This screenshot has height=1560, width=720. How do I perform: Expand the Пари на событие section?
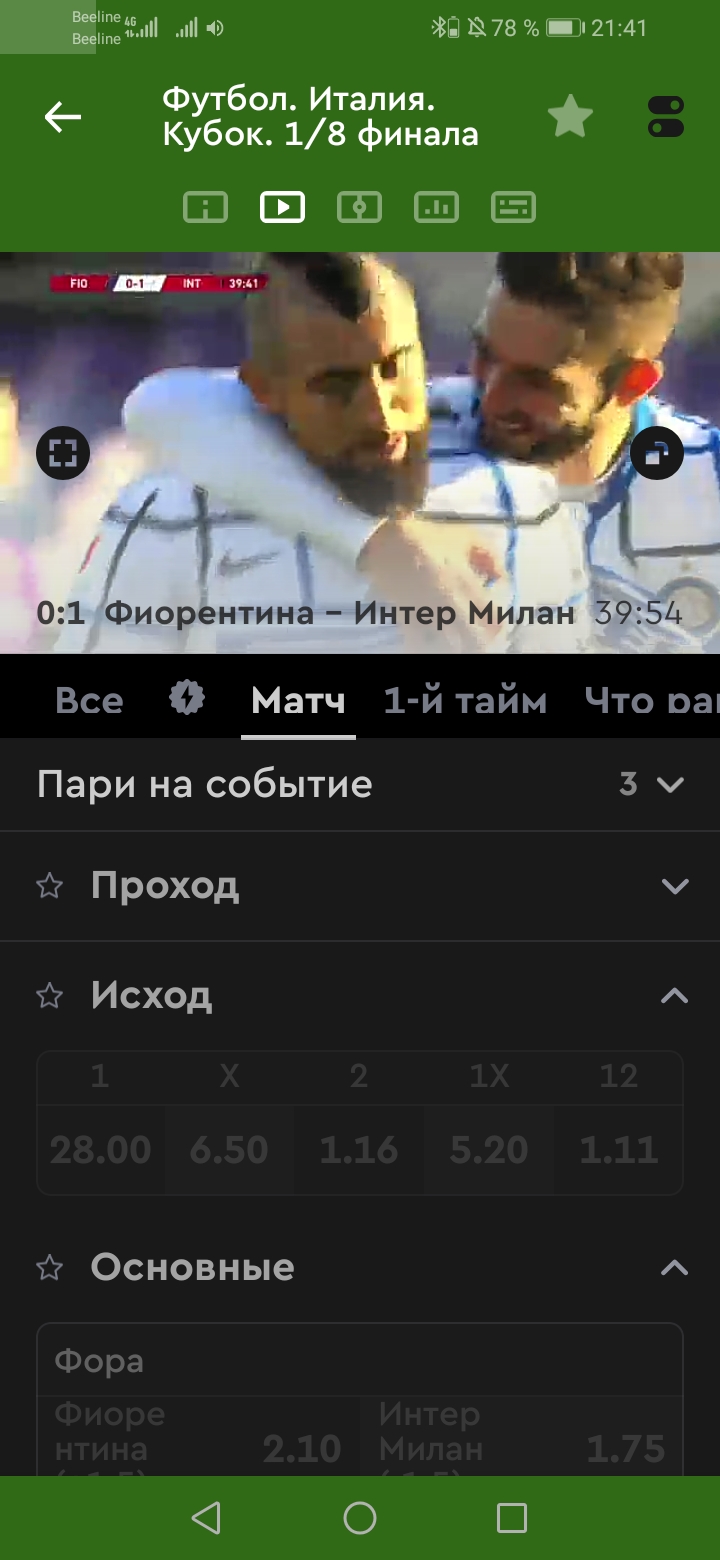pos(669,785)
